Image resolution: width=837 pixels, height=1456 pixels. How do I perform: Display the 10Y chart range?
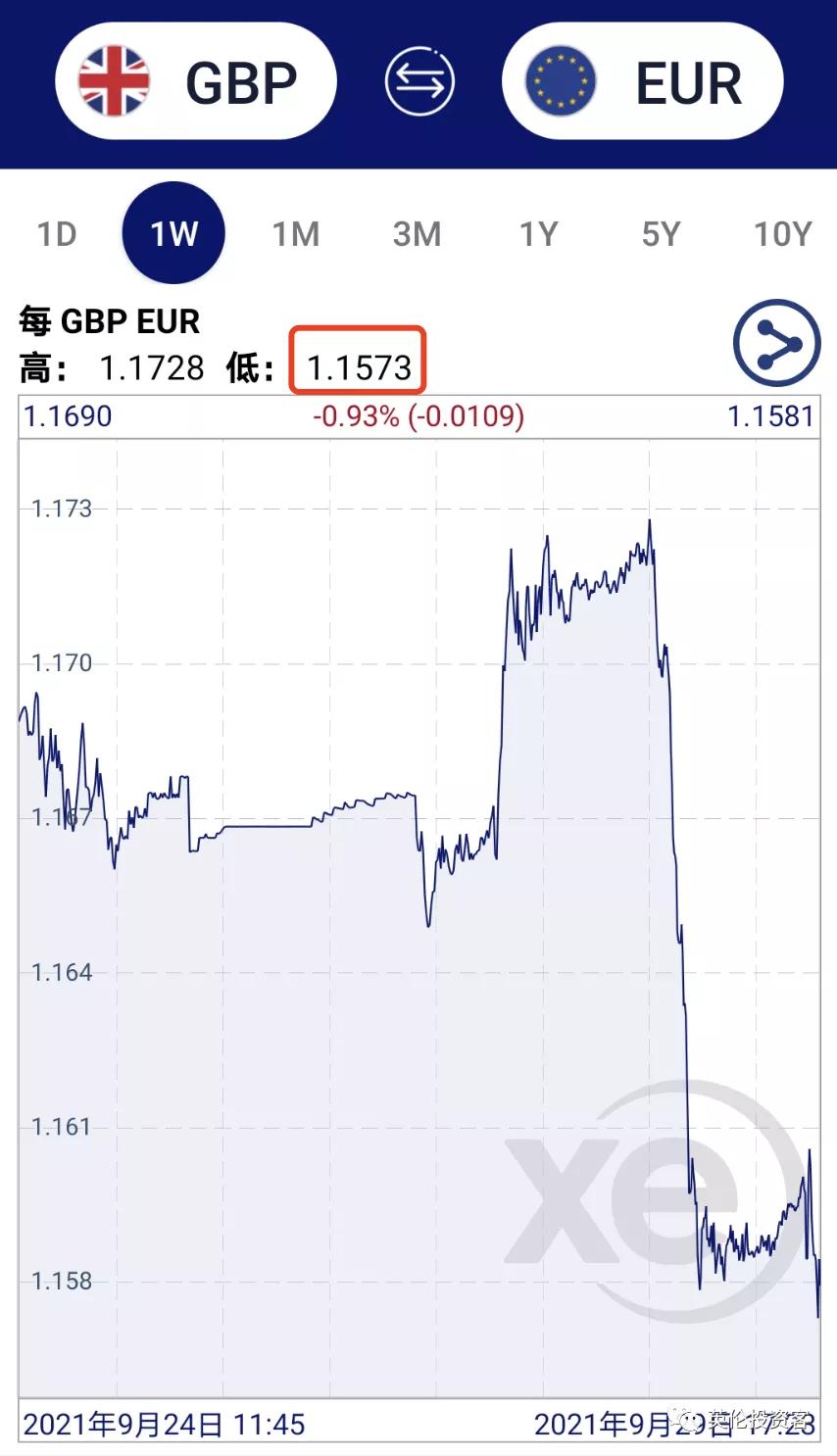pyautogui.click(x=782, y=234)
